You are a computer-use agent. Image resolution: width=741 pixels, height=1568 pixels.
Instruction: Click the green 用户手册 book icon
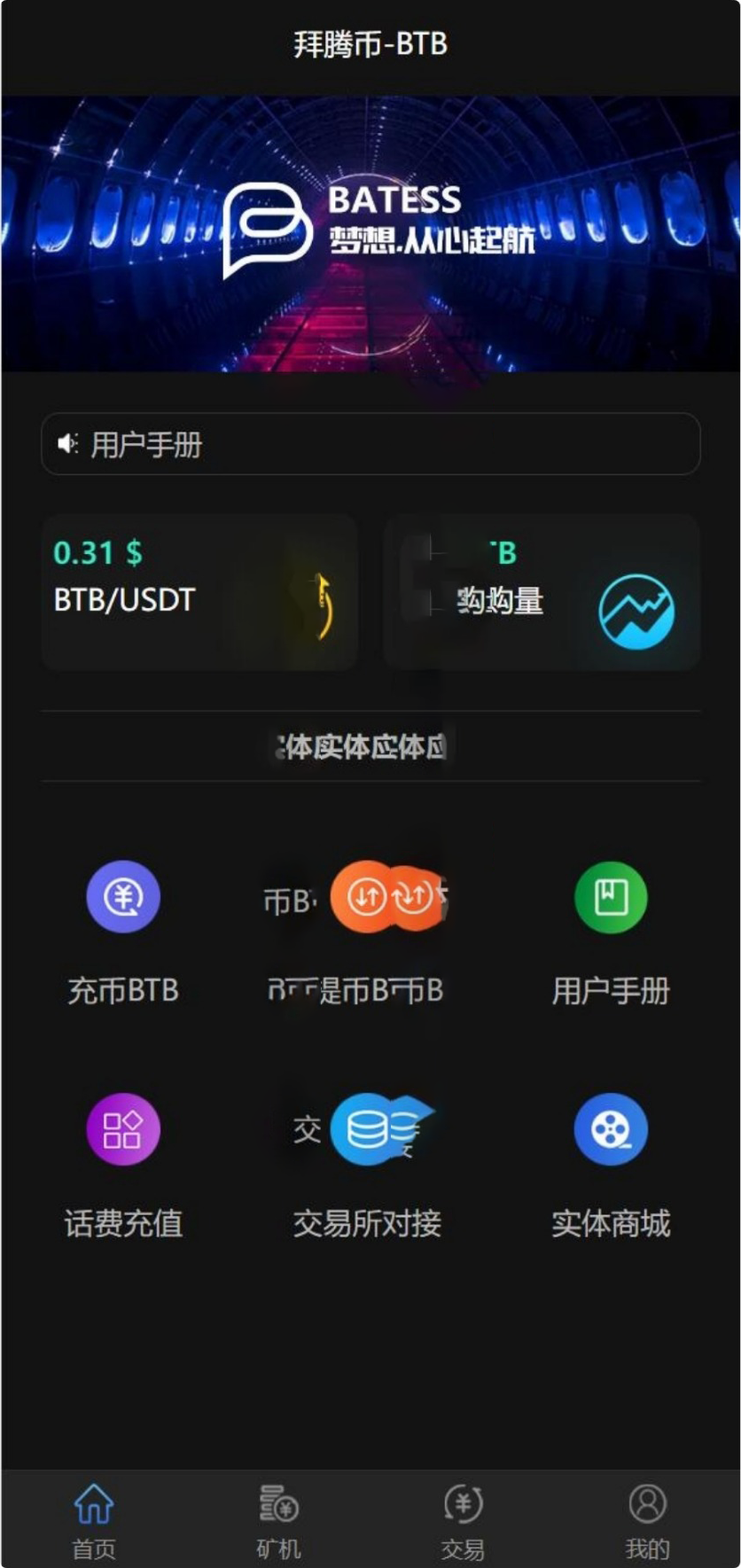pos(610,897)
